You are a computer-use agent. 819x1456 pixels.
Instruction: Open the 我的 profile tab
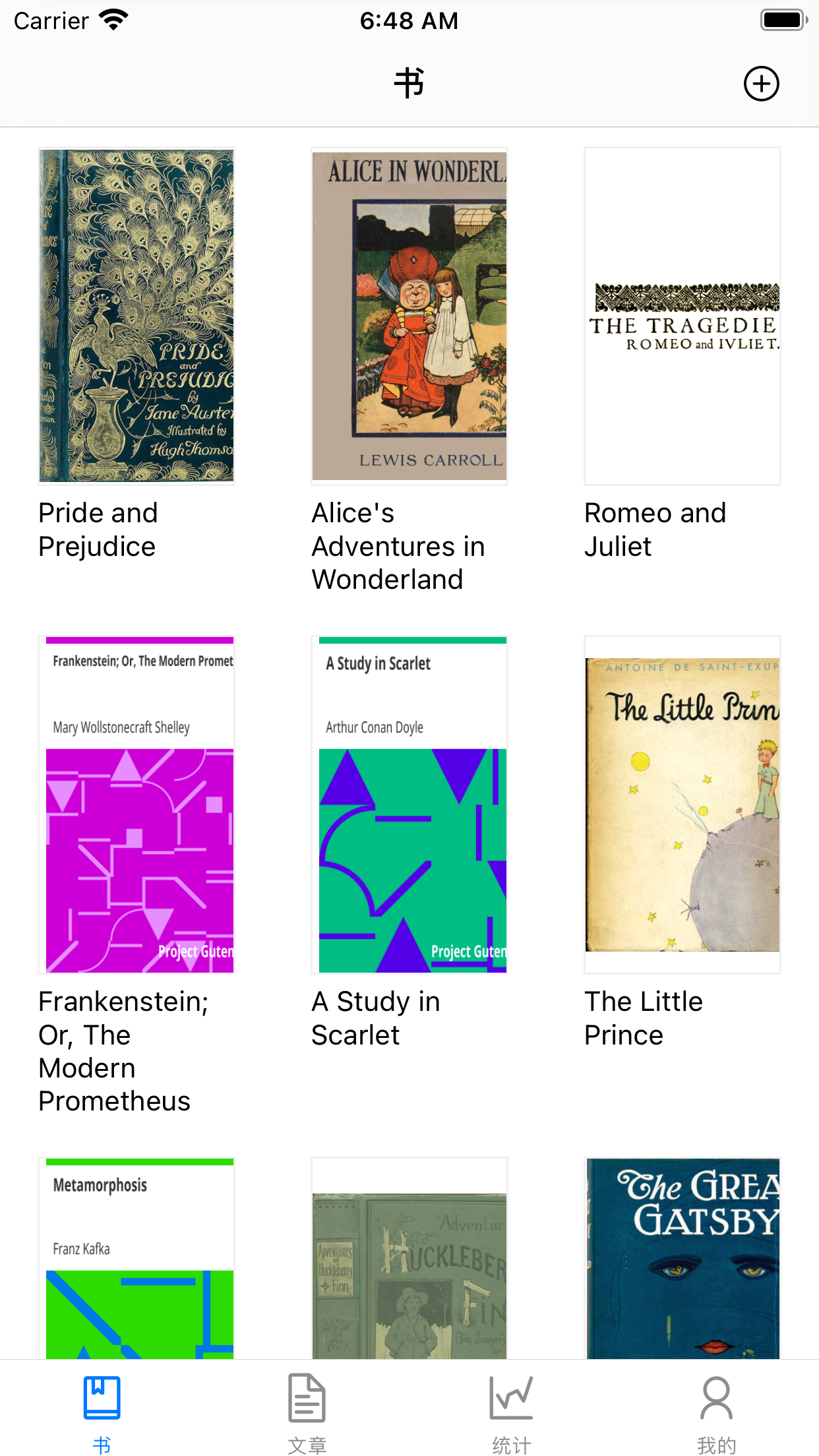(x=716, y=1412)
